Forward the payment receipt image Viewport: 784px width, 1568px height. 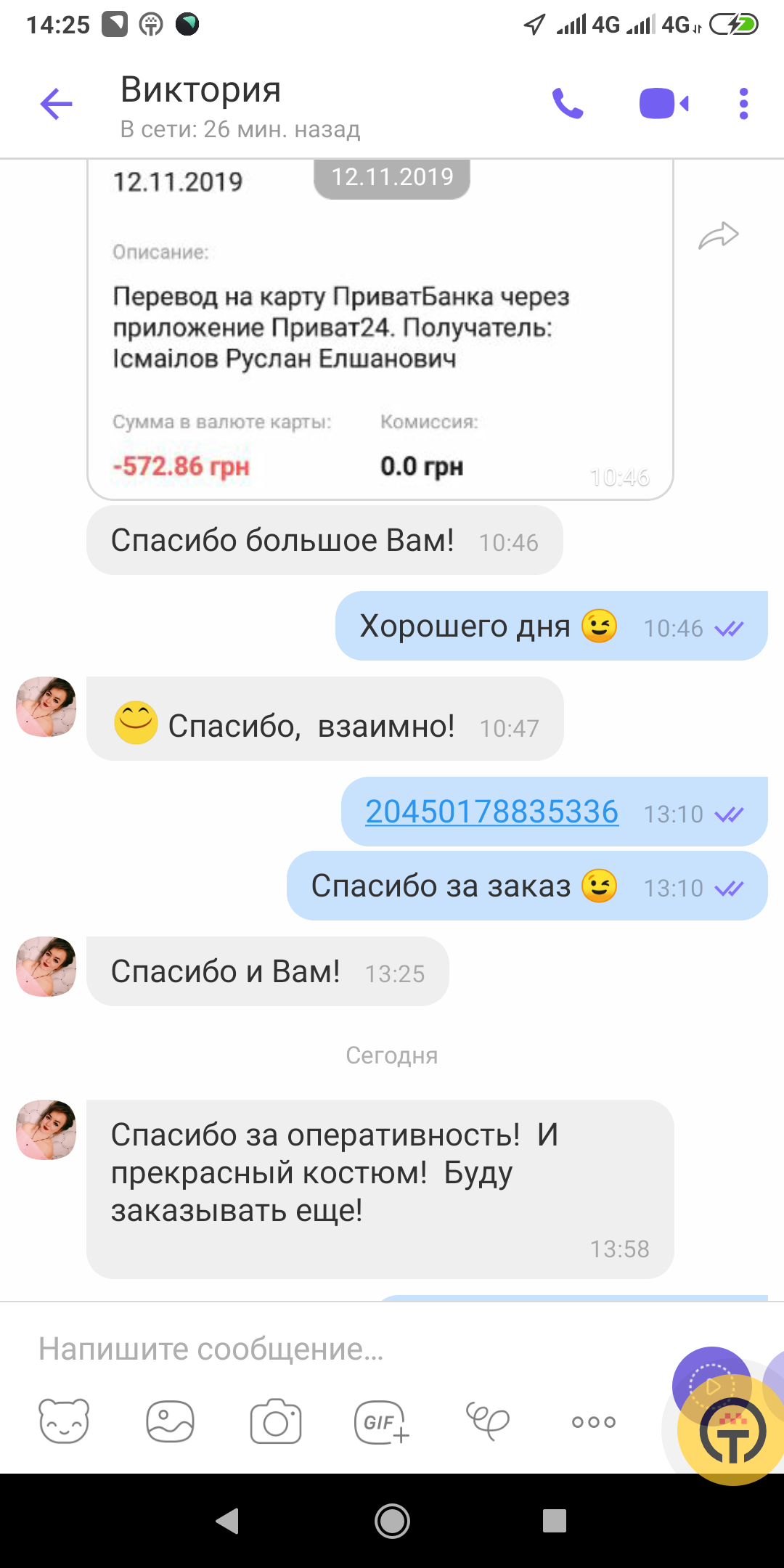[718, 236]
